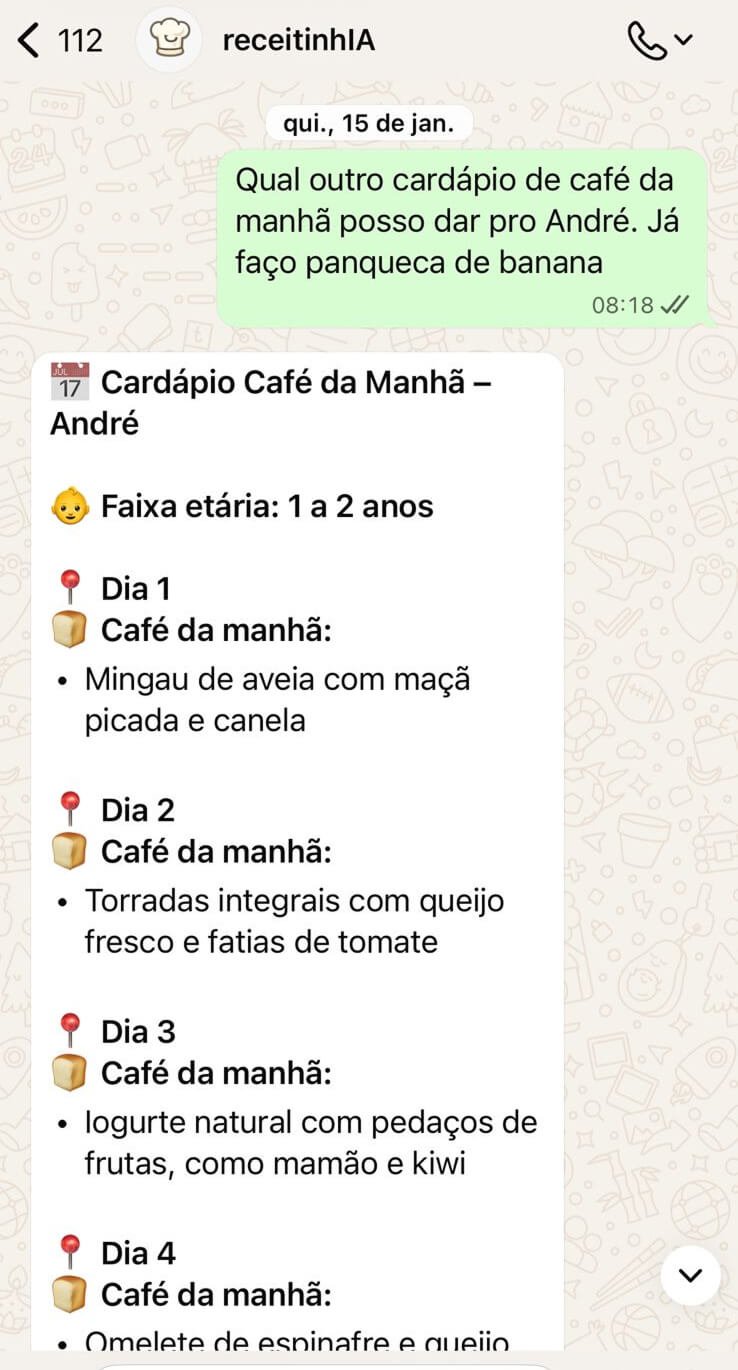Screen dimensions: 738x1370
Task: Tap the Dia 3 heading in the reply
Action: pyautogui.click(x=138, y=1031)
